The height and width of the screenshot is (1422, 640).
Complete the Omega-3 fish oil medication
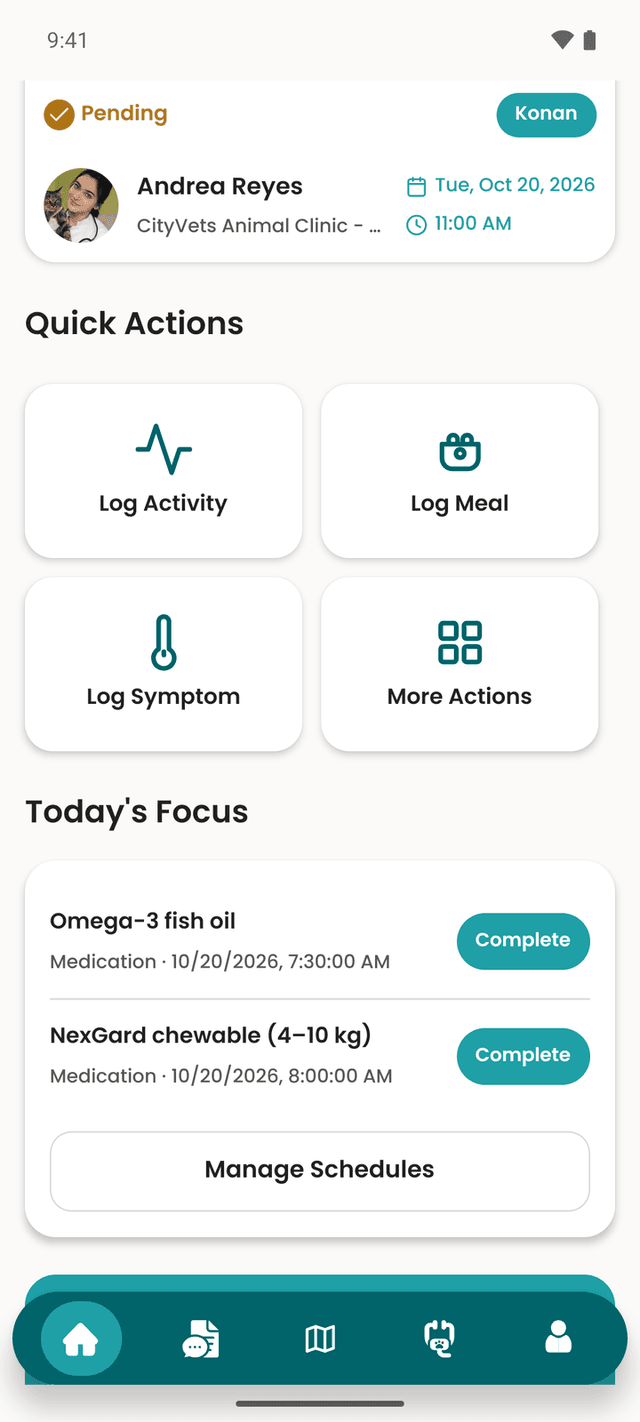click(x=523, y=941)
